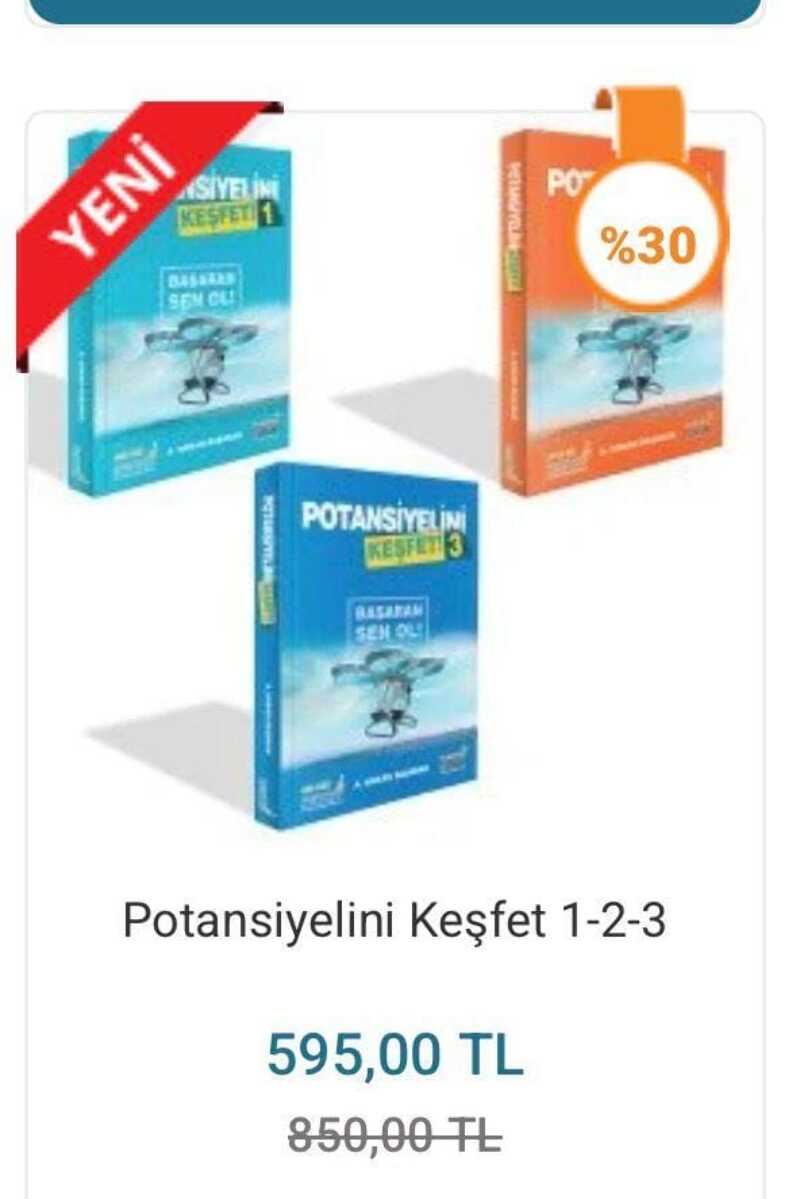Open the Potansiyelini Keşfet 1-2-3 product card

coord(394,920)
